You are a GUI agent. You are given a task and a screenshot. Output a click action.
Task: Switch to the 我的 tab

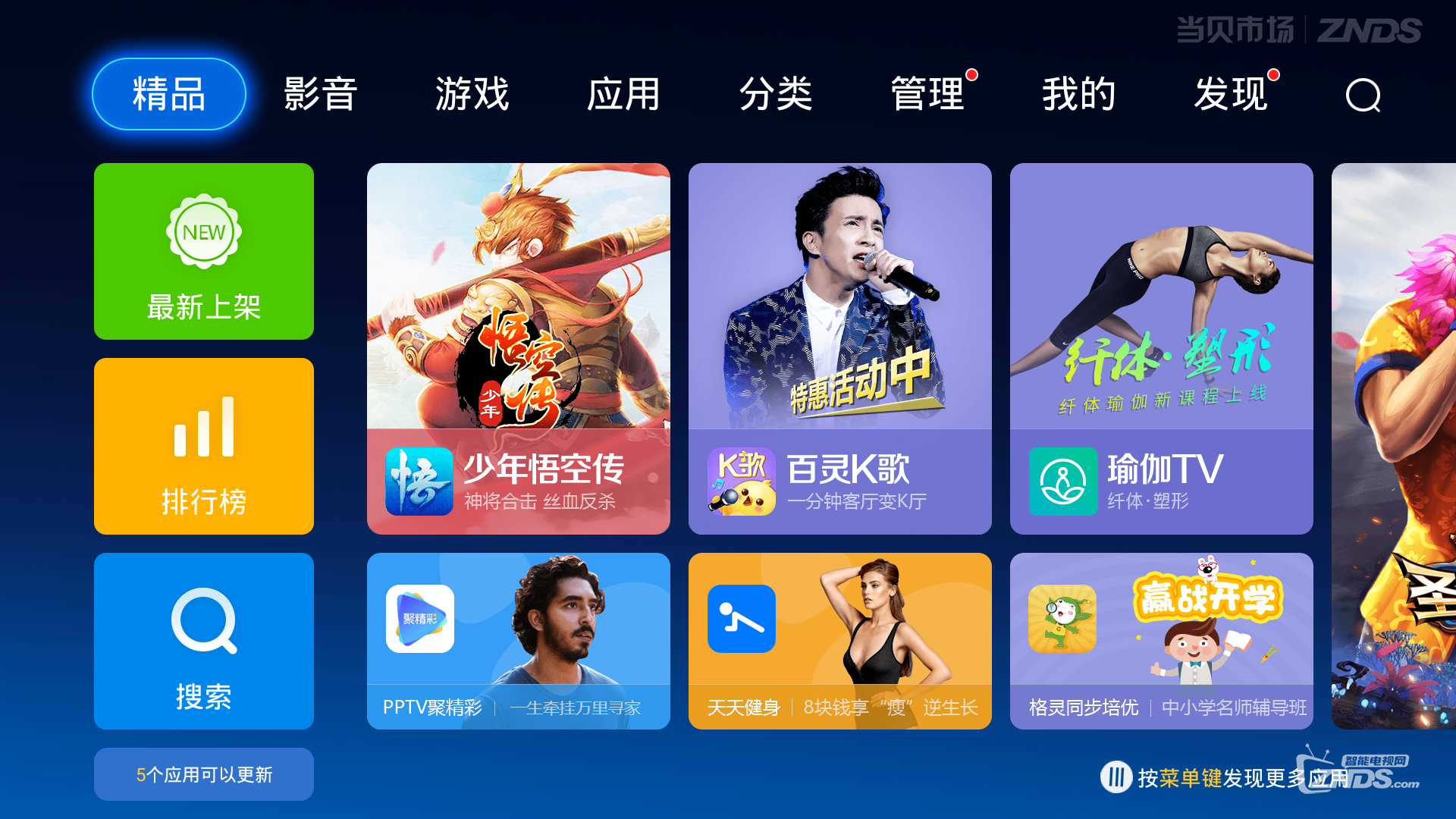pyautogui.click(x=1078, y=95)
